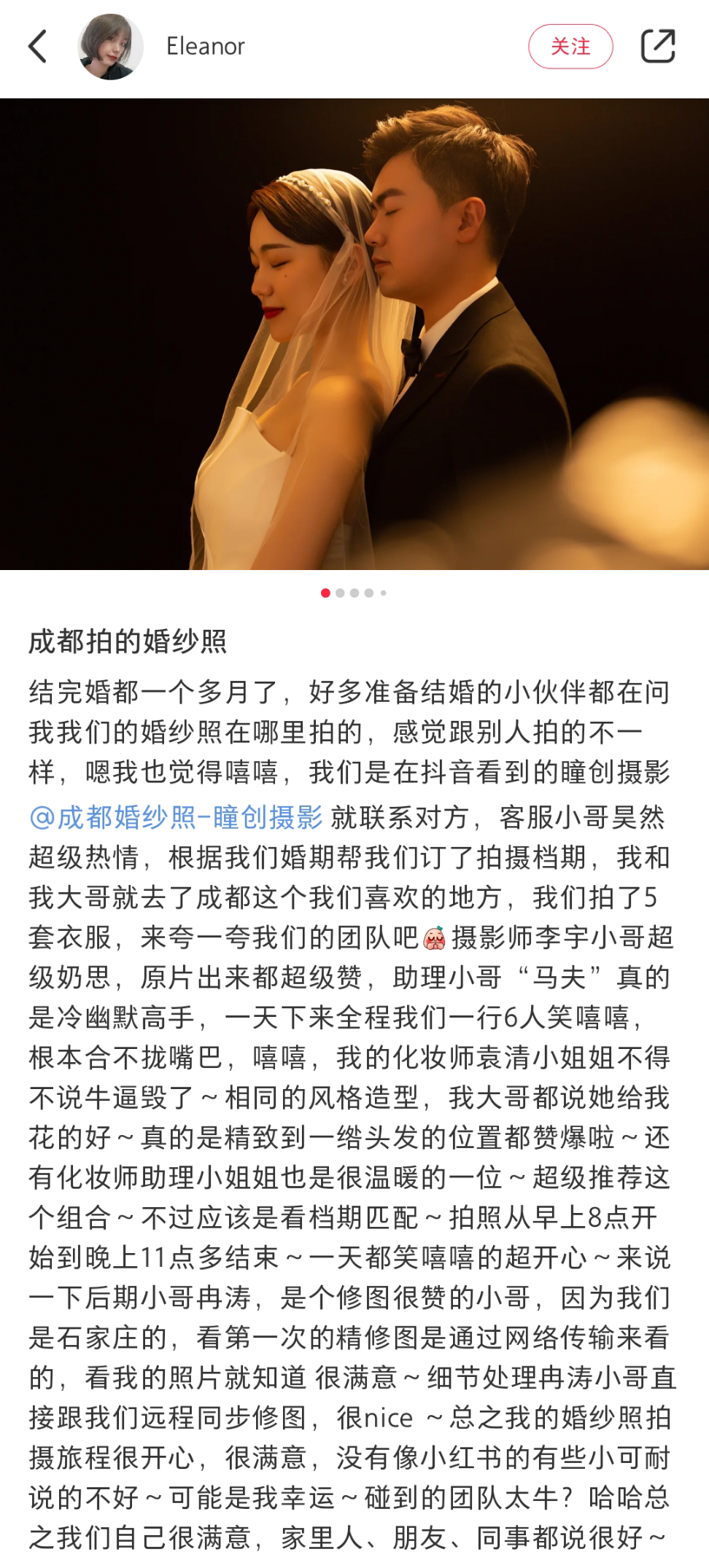This screenshot has height=1568, width=709.
Task: Go back using the top-left arrow
Action: [38, 47]
